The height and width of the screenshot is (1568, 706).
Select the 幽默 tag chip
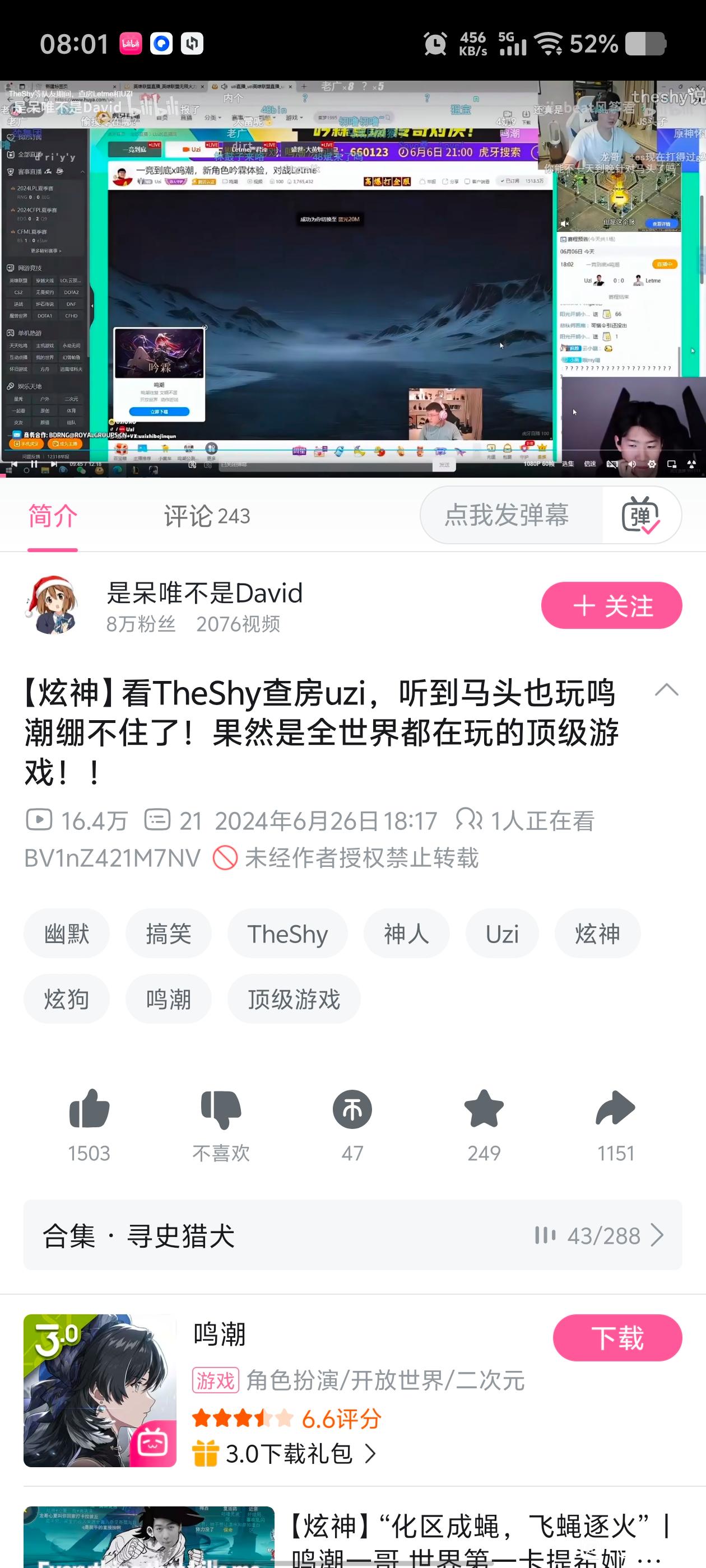coord(66,934)
